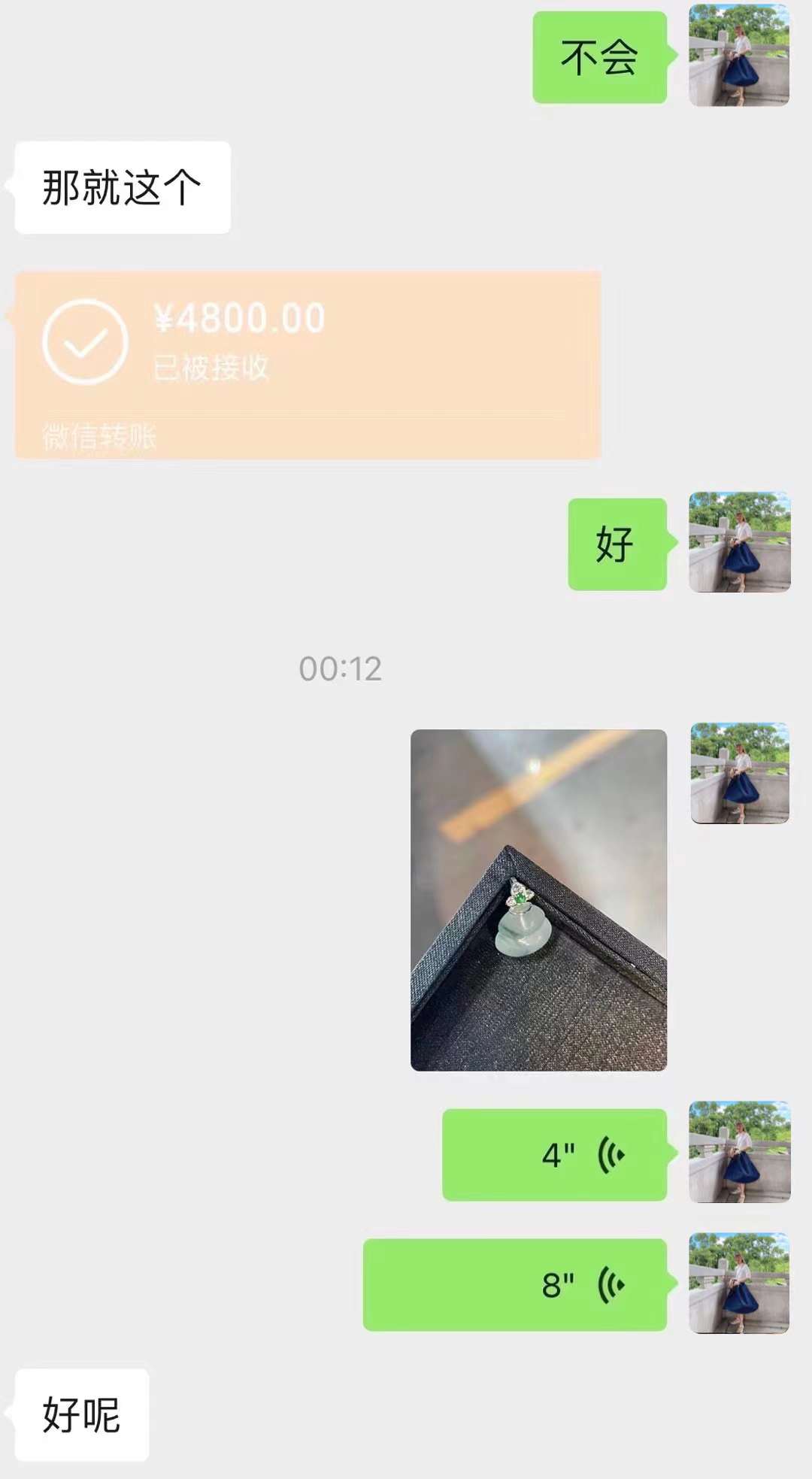Tap the sender avatar beside 不会
This screenshot has height=1479, width=812.
[x=739, y=56]
